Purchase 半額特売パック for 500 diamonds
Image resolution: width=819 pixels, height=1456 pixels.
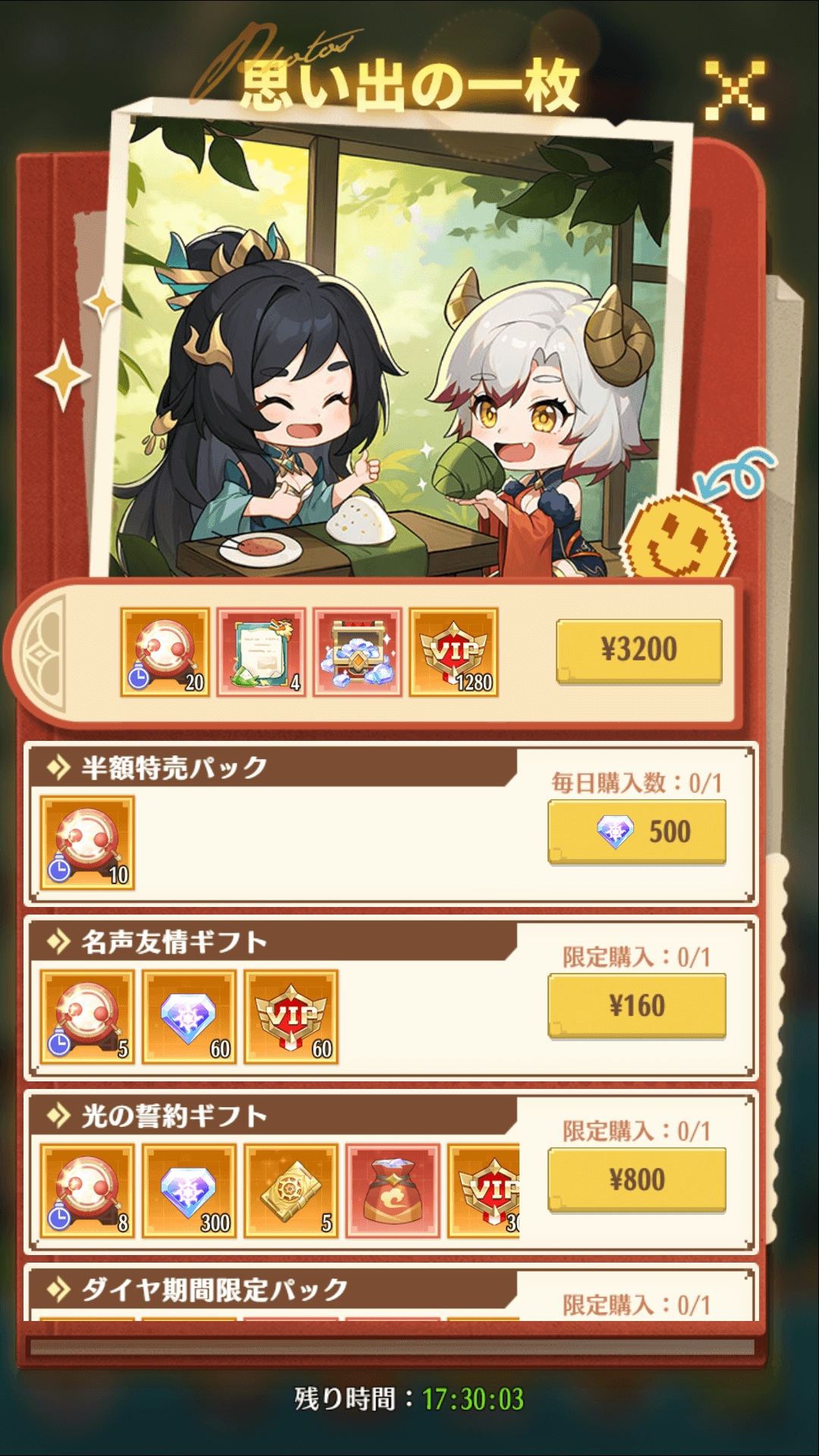637,832
